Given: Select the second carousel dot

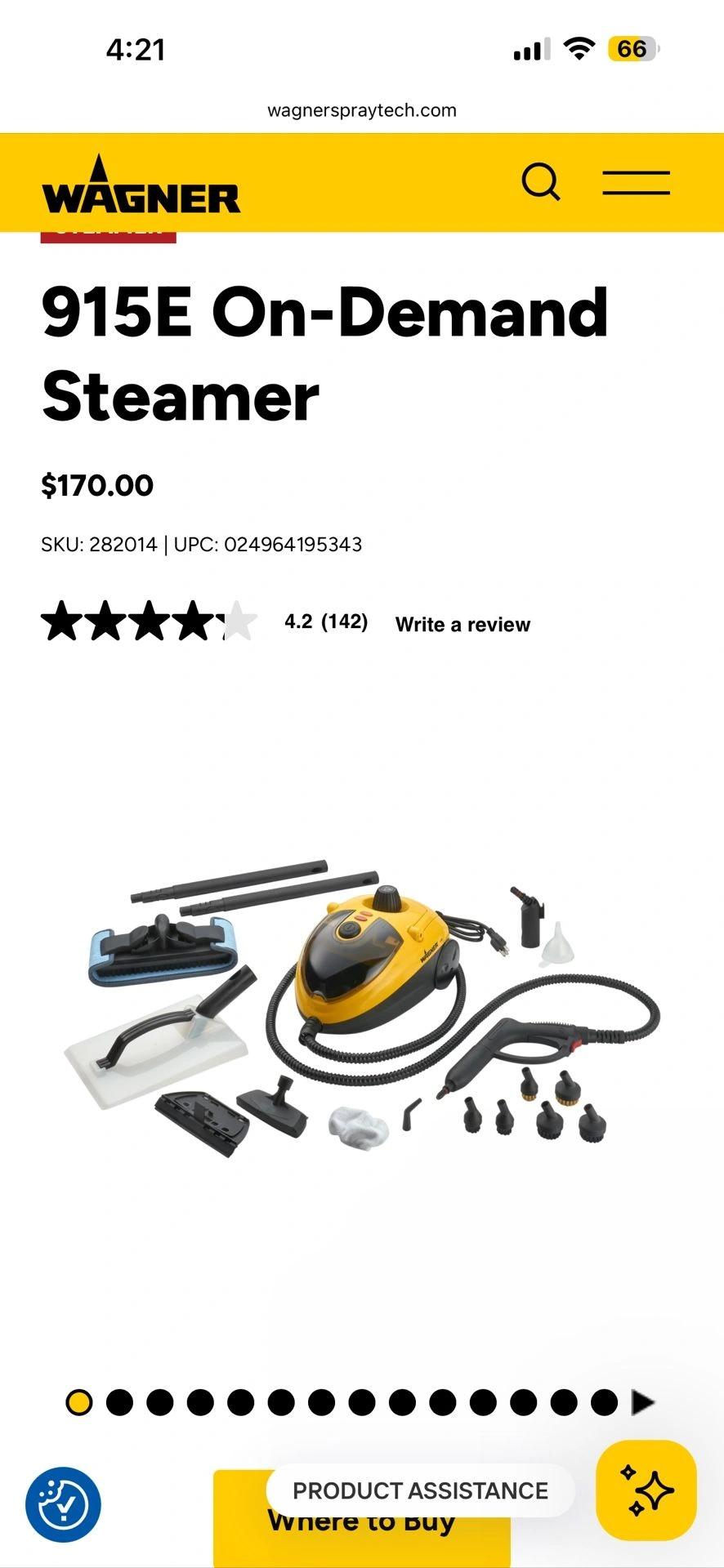Looking at the screenshot, I should click(119, 1402).
